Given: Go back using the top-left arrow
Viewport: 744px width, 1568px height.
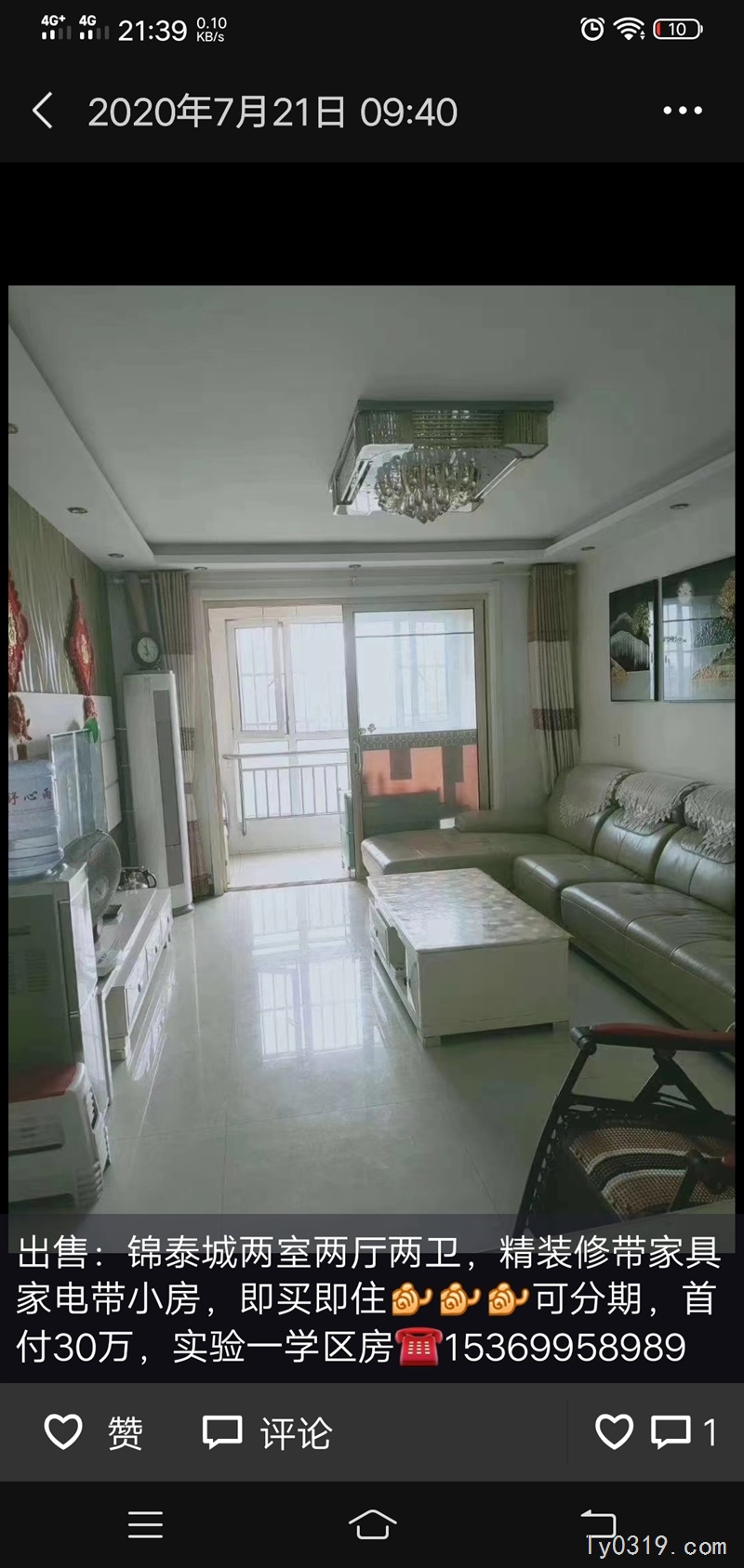Looking at the screenshot, I should (43, 111).
